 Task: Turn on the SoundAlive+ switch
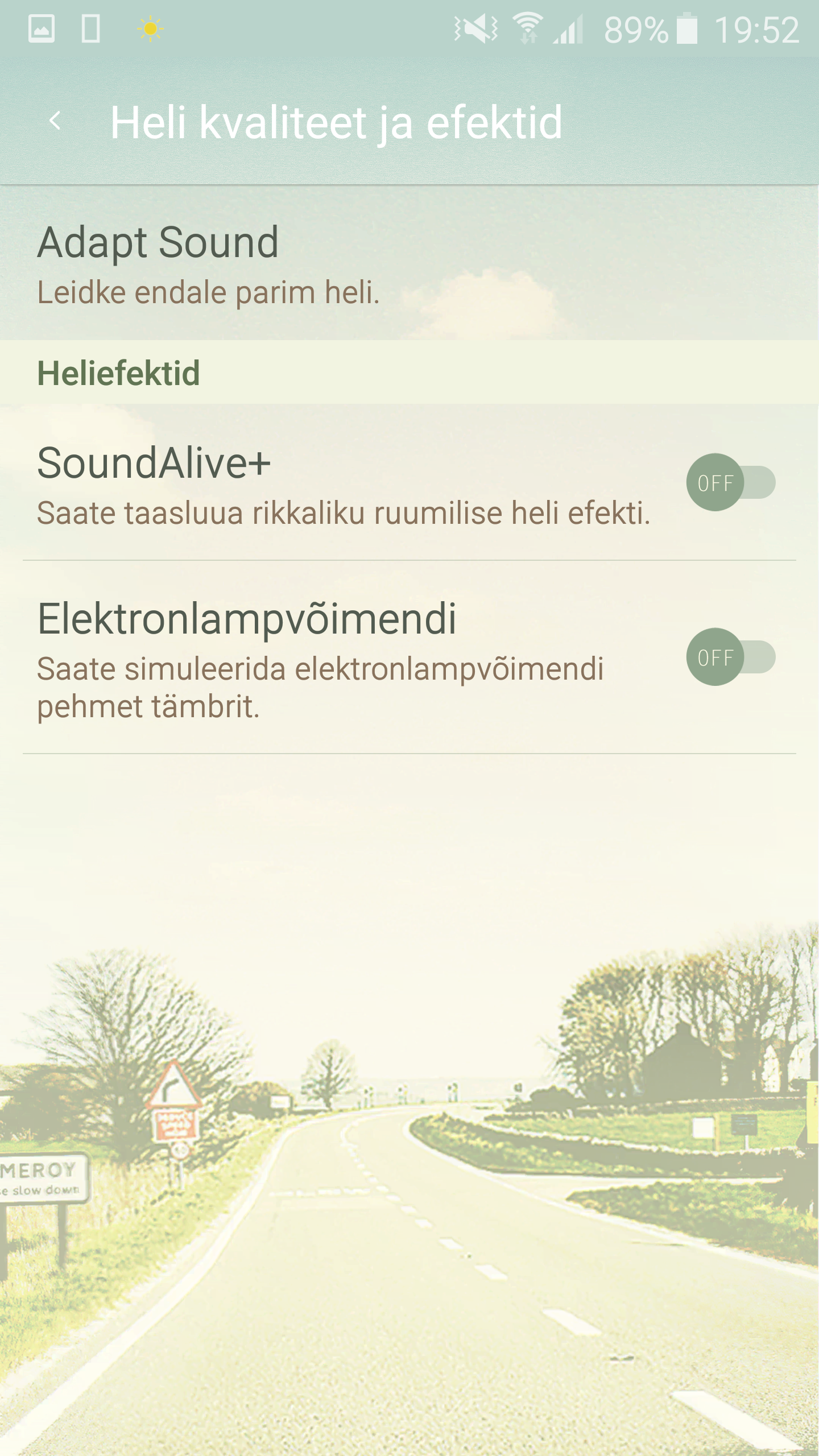click(x=731, y=482)
